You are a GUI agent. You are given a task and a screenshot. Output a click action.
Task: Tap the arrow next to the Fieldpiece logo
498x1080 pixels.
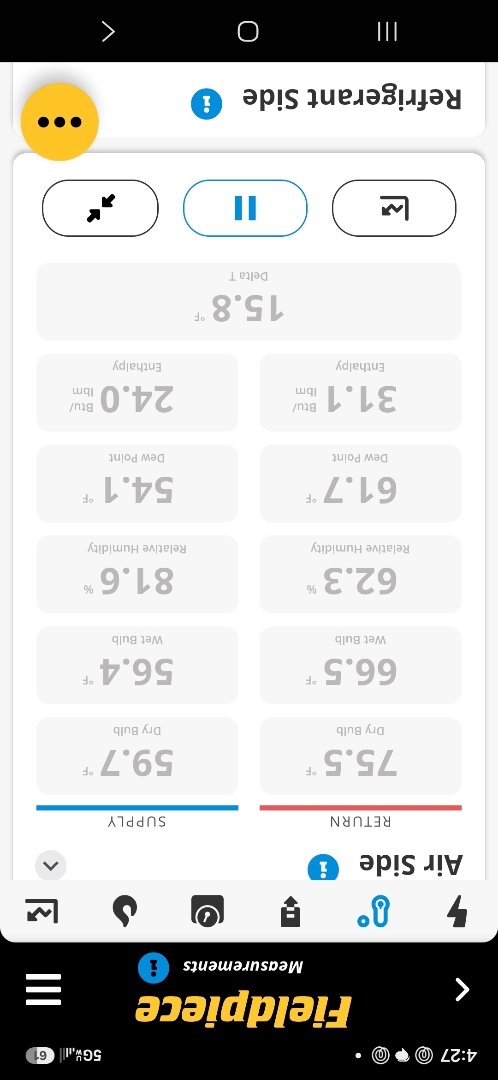[x=462, y=990]
